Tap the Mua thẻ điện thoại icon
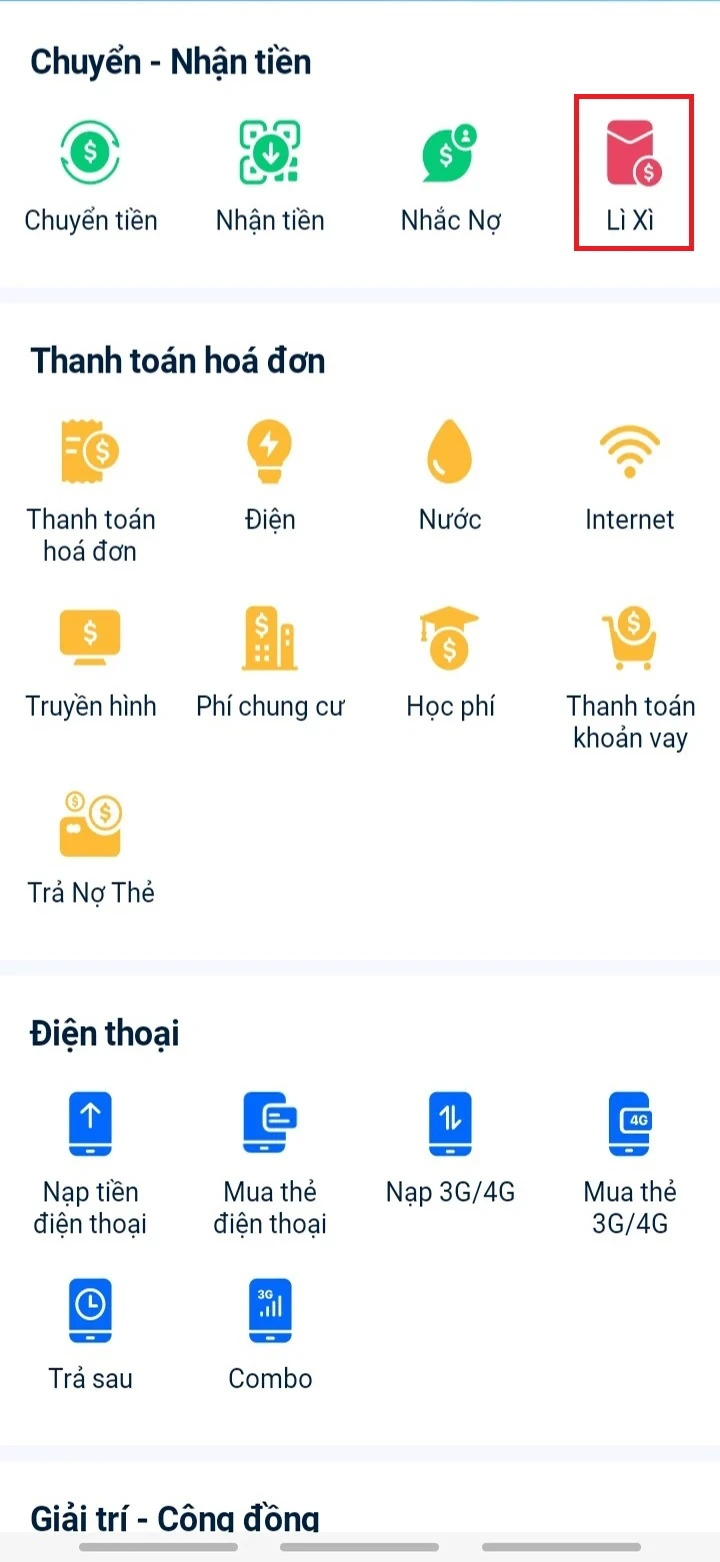The height and width of the screenshot is (1562, 720). 270,1122
